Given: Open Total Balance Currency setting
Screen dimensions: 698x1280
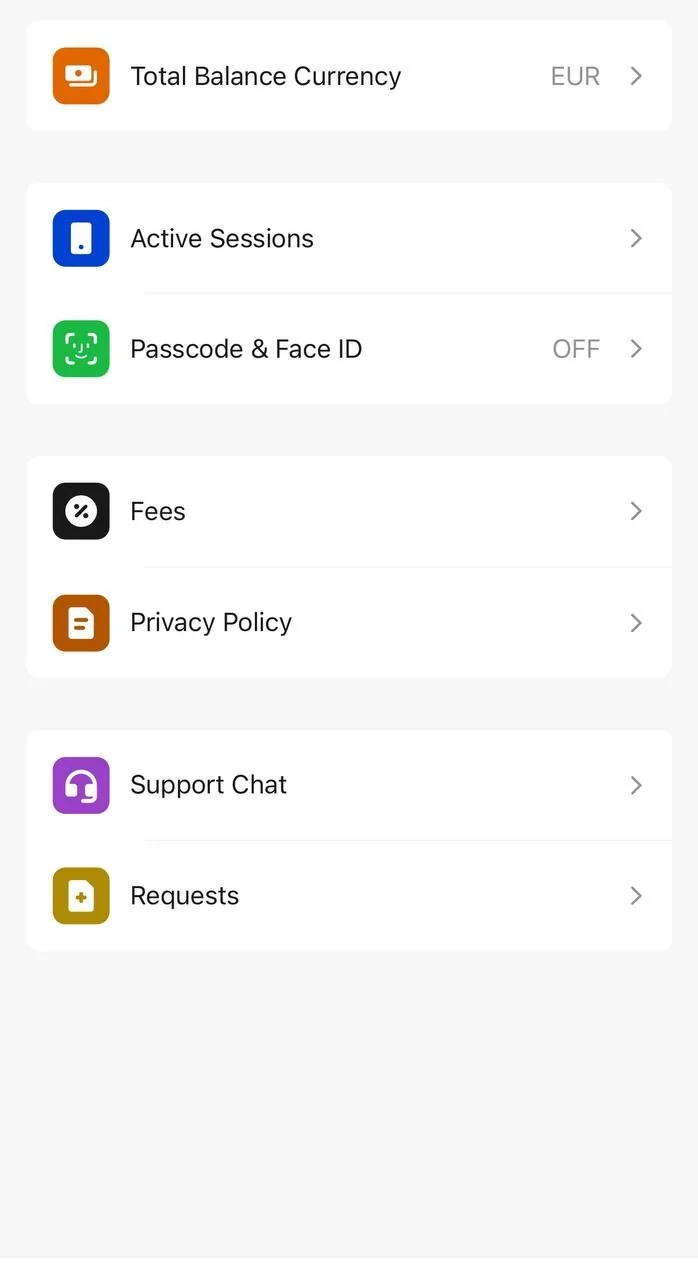Looking at the screenshot, I should point(349,76).
